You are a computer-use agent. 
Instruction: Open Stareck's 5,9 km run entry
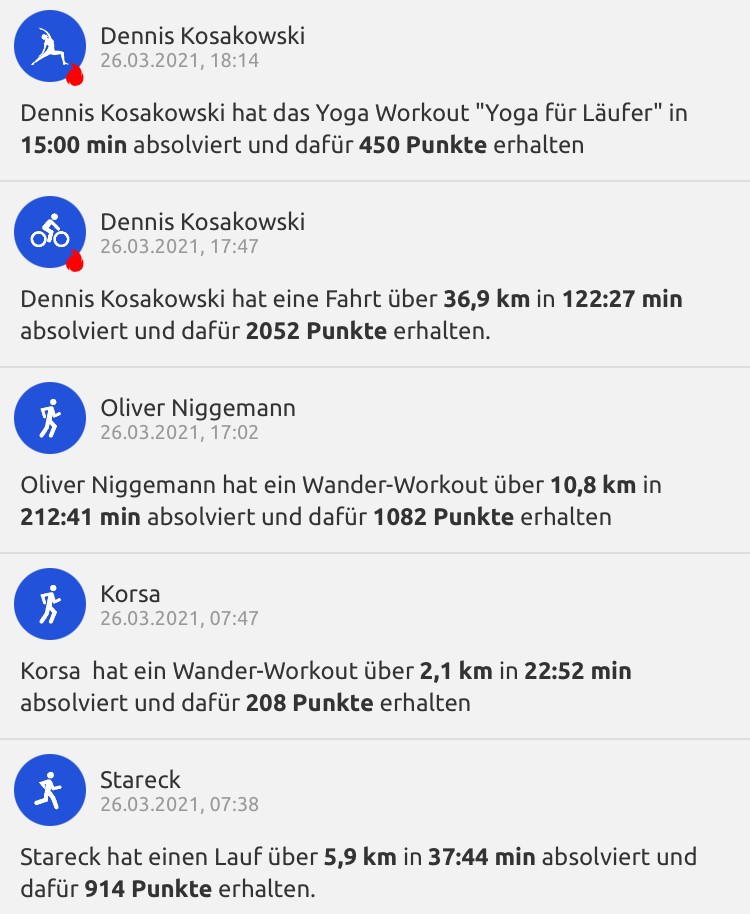pyautogui.click(x=350, y=856)
